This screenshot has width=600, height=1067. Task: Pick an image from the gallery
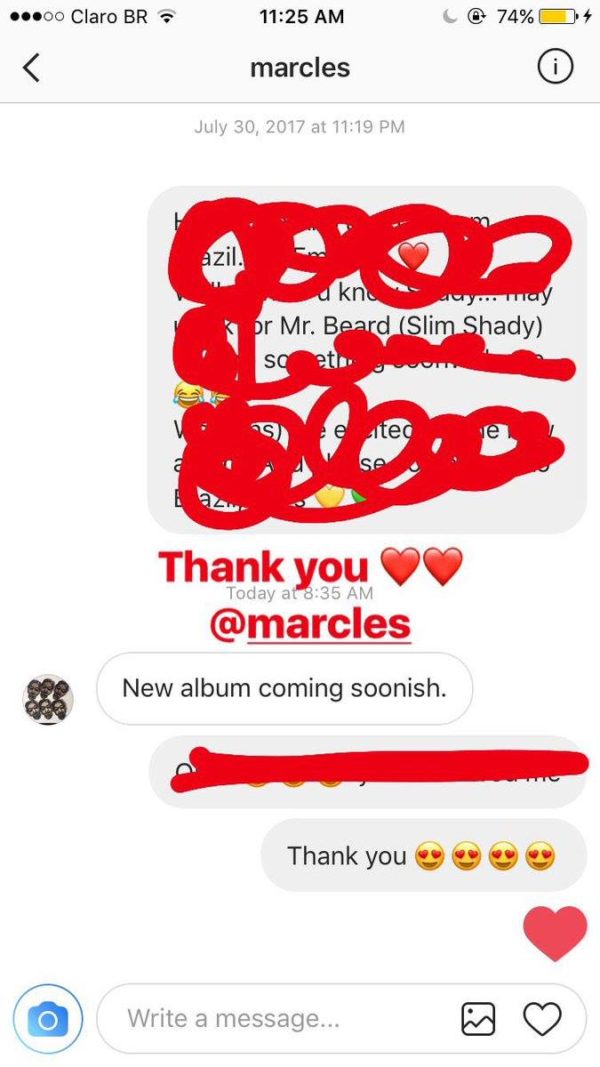pyautogui.click(x=478, y=1019)
